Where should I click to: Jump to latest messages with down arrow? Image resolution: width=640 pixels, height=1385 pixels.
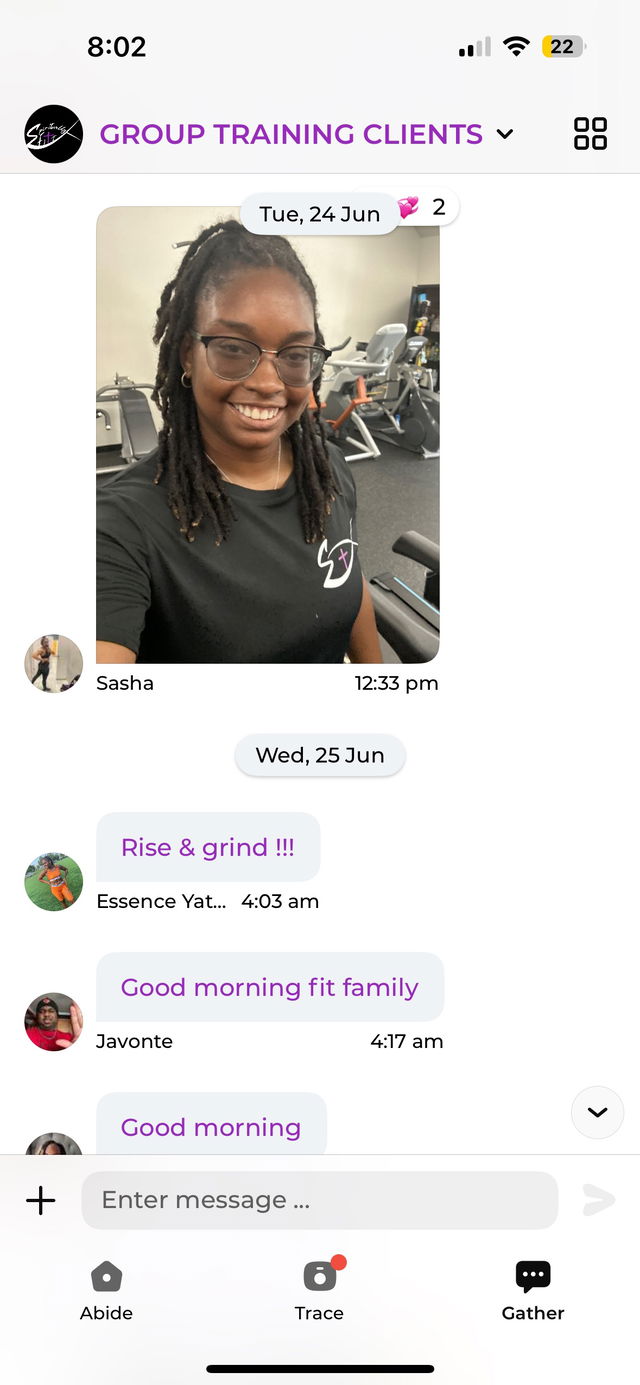pos(597,1112)
